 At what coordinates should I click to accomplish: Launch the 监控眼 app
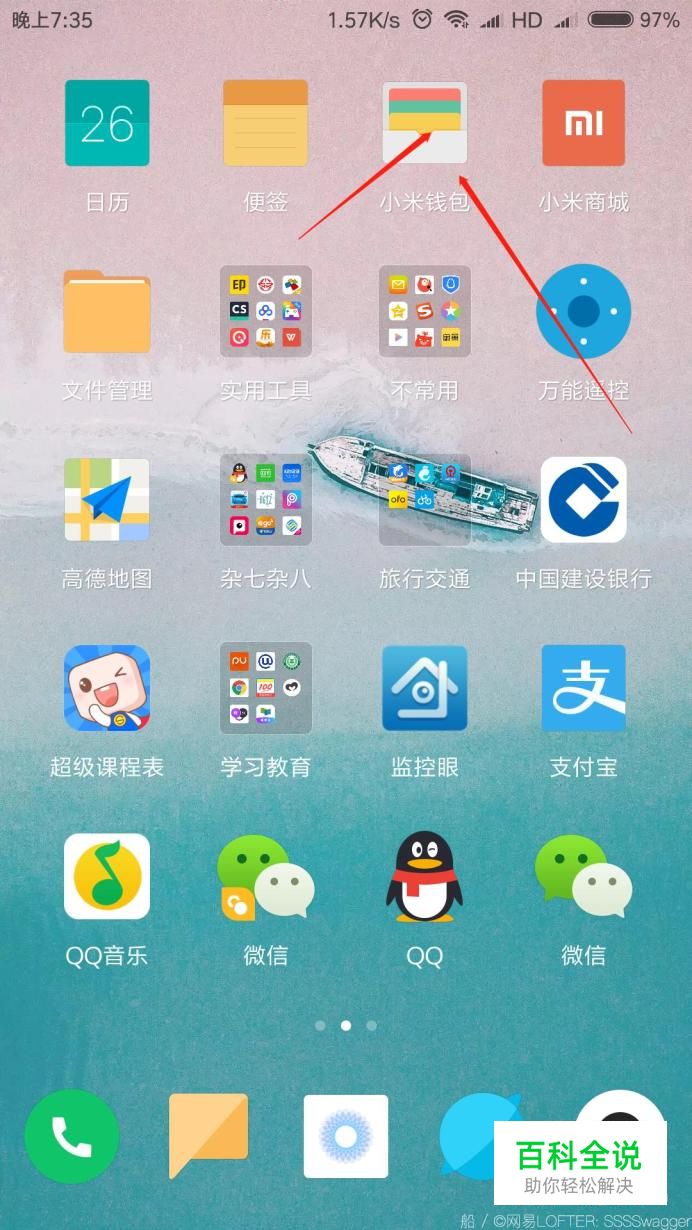[x=424, y=688]
